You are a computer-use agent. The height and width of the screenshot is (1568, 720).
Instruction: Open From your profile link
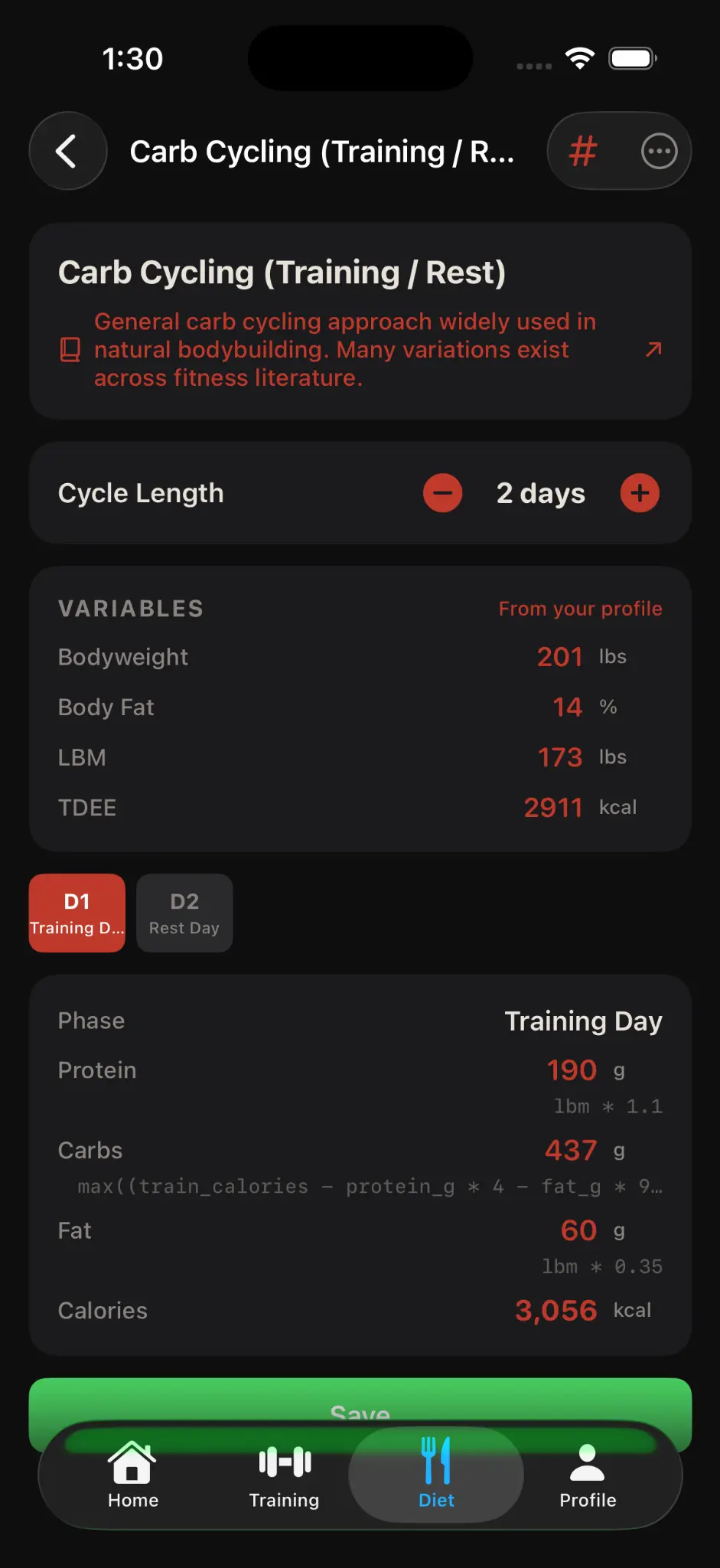pos(580,608)
